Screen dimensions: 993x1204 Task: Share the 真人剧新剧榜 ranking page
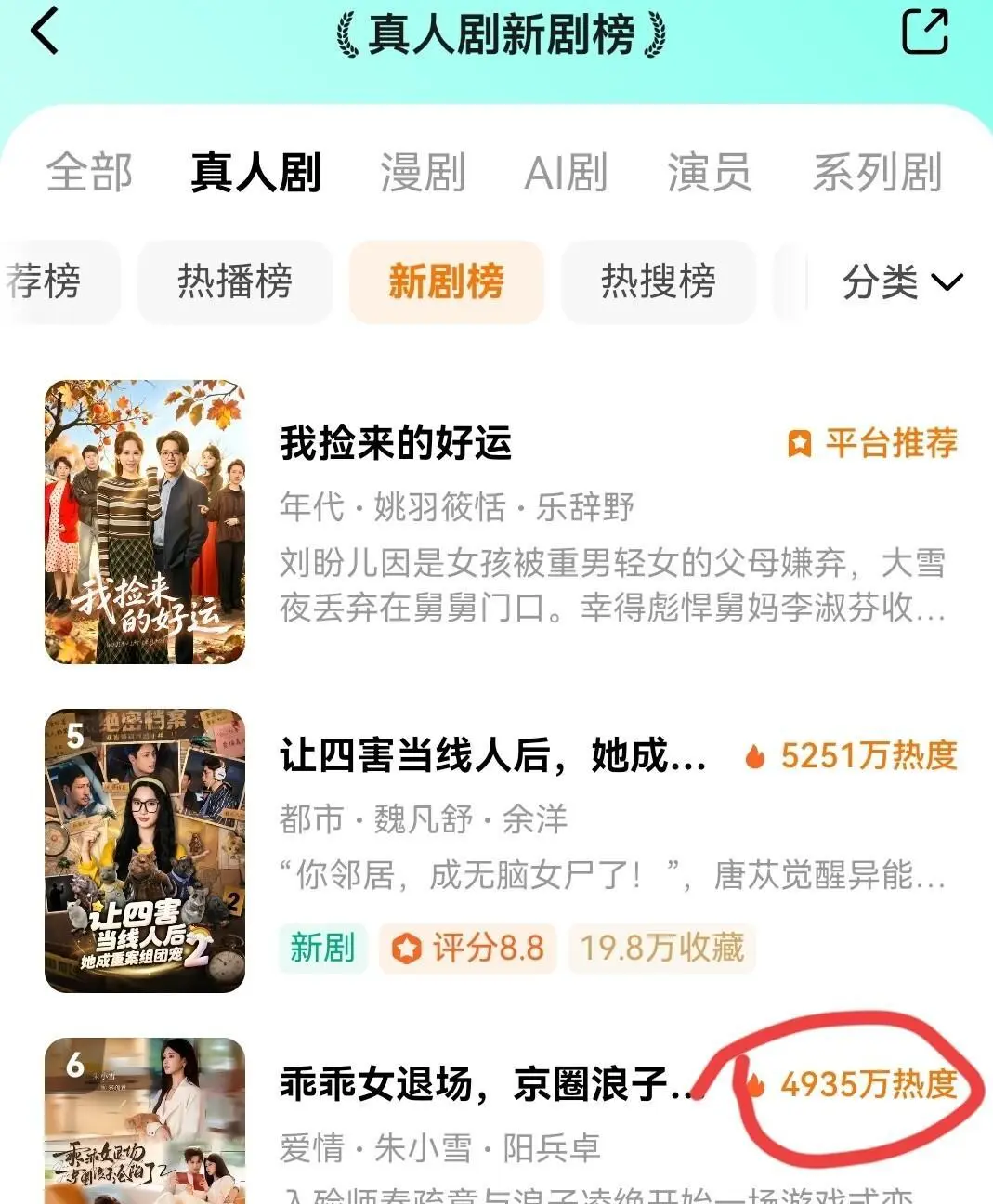925,32
